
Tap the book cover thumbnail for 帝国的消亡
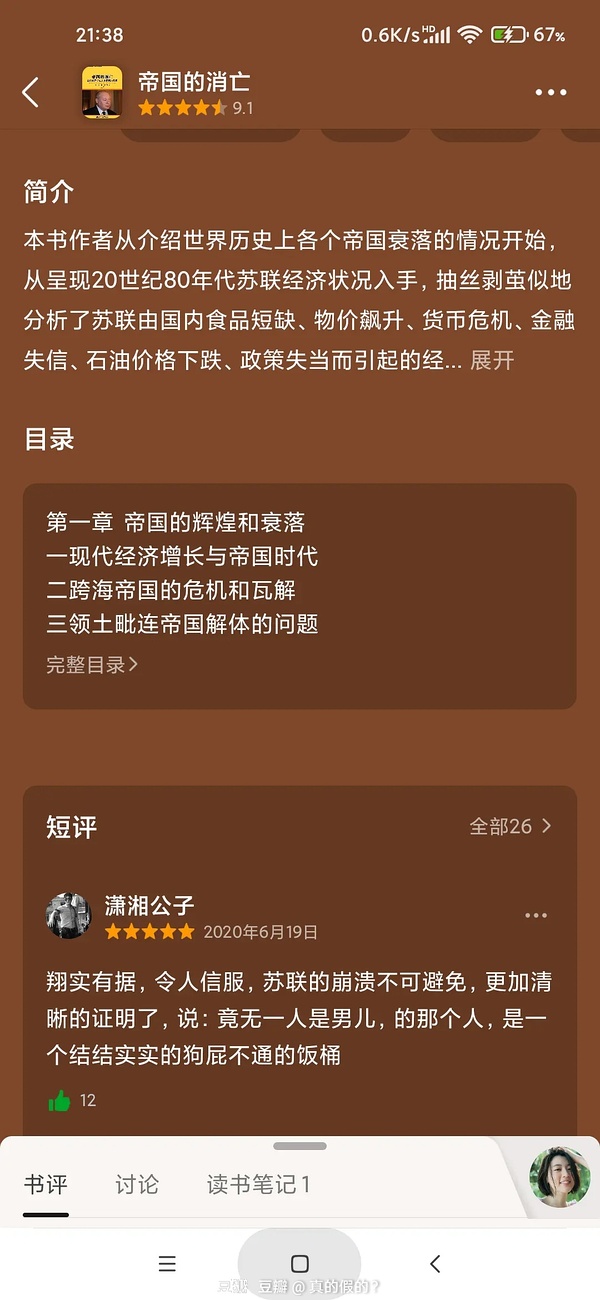point(102,92)
